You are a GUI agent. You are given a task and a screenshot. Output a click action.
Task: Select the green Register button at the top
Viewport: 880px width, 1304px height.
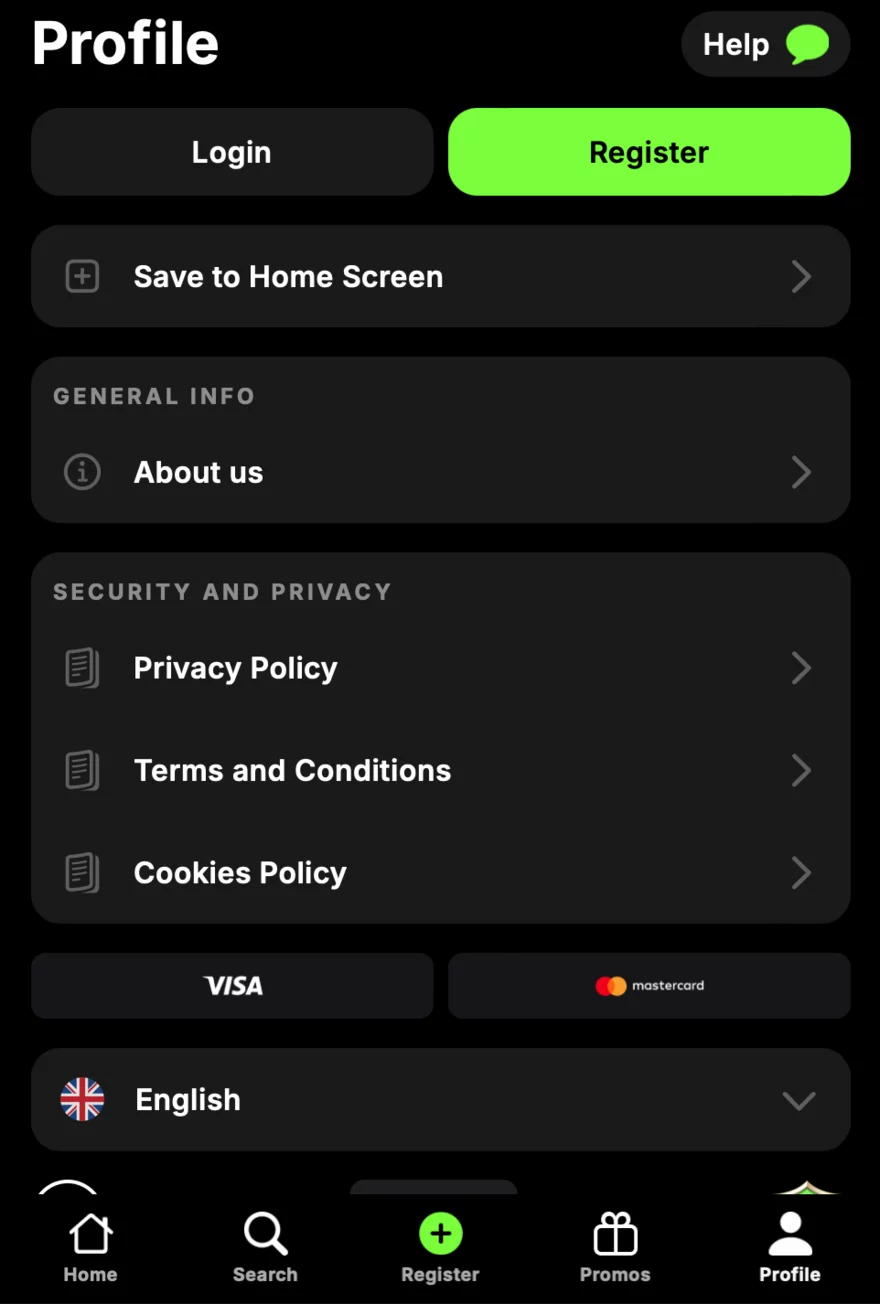click(x=649, y=152)
